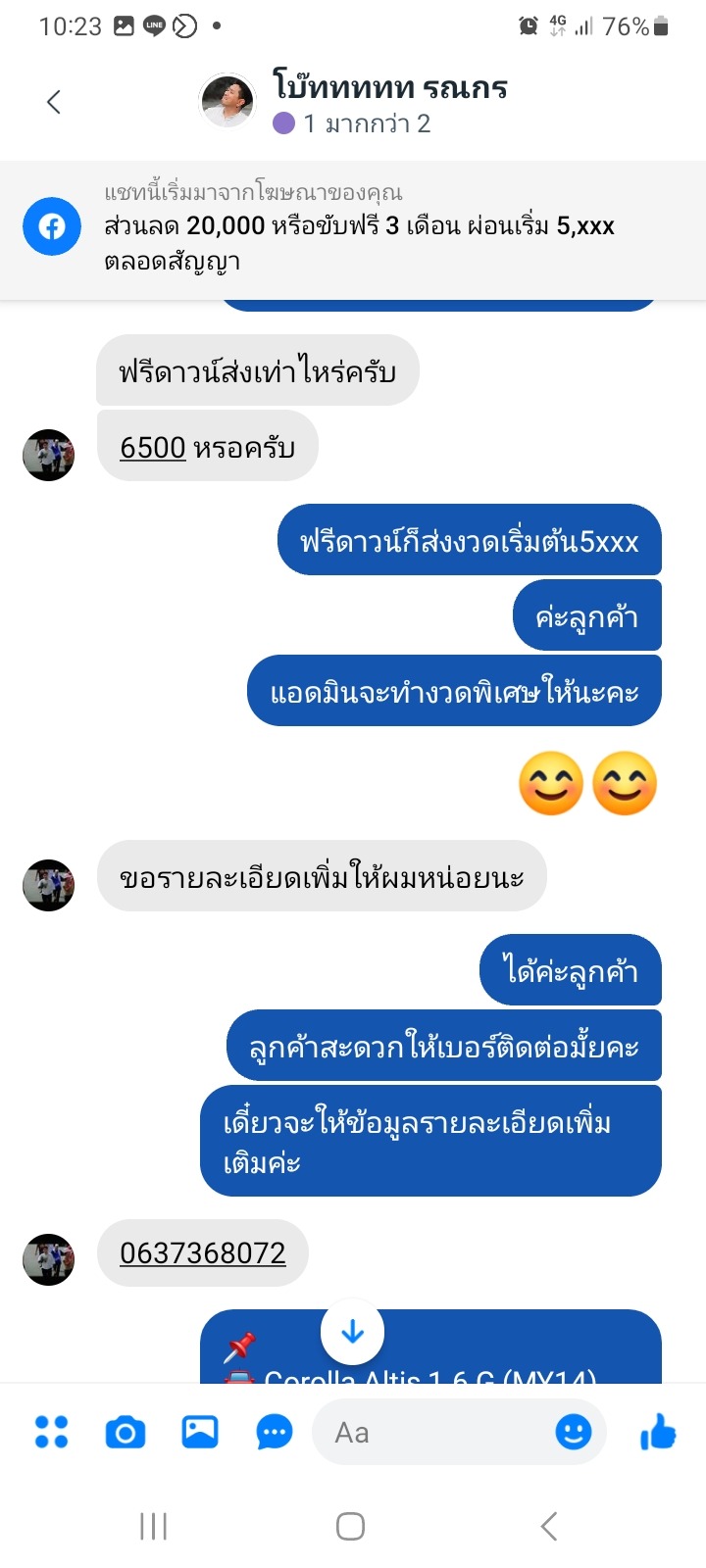The height and width of the screenshot is (1568, 706).
Task: Open the system recent apps button
Action: (154, 1526)
